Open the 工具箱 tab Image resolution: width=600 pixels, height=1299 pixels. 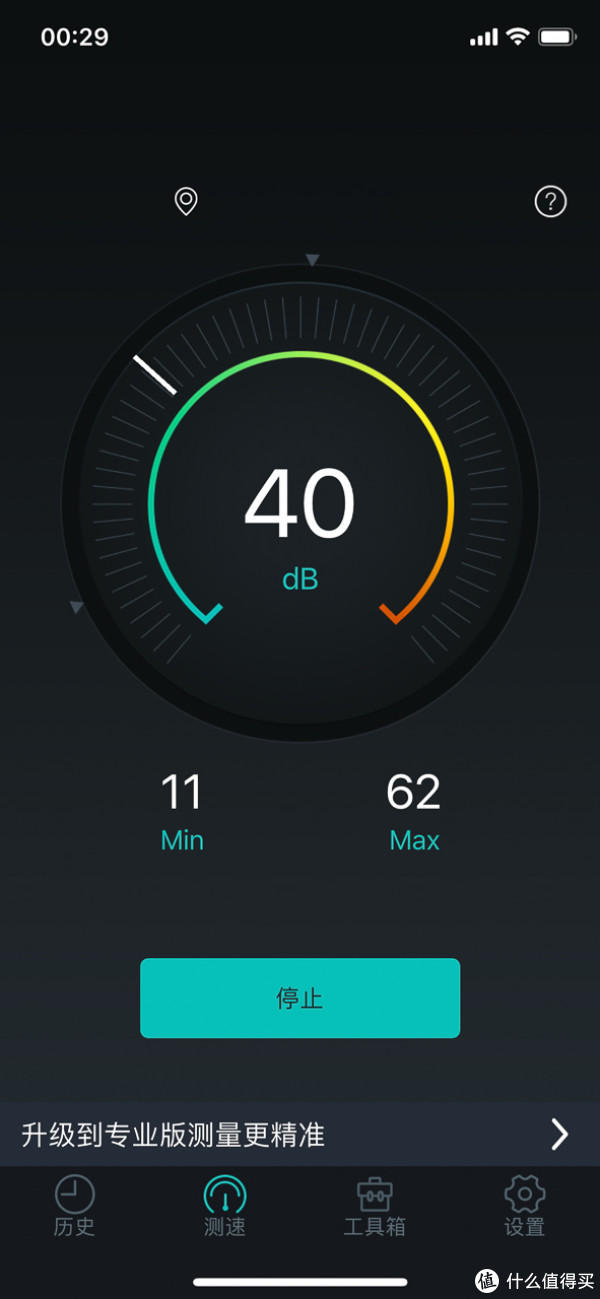click(x=375, y=1206)
